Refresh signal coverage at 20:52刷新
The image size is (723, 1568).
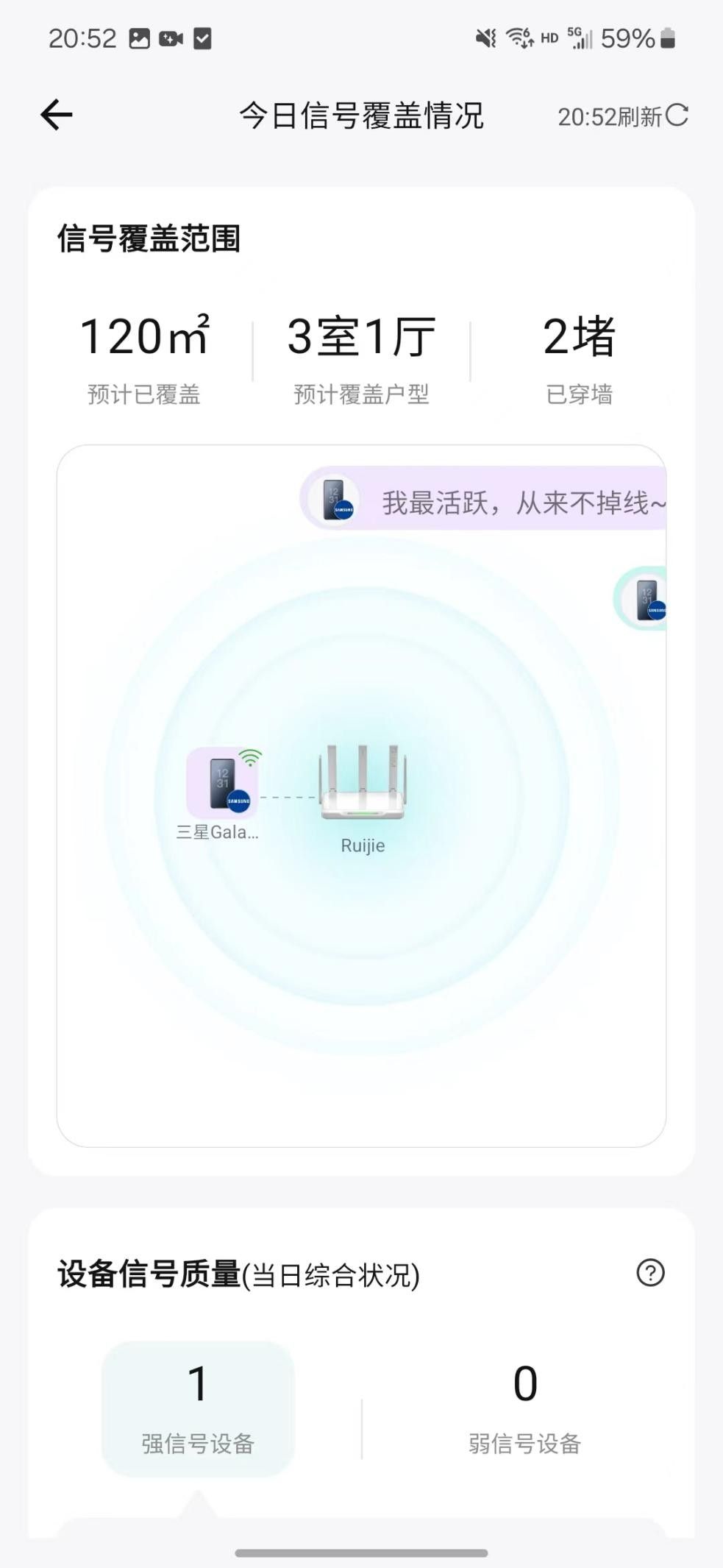click(622, 116)
